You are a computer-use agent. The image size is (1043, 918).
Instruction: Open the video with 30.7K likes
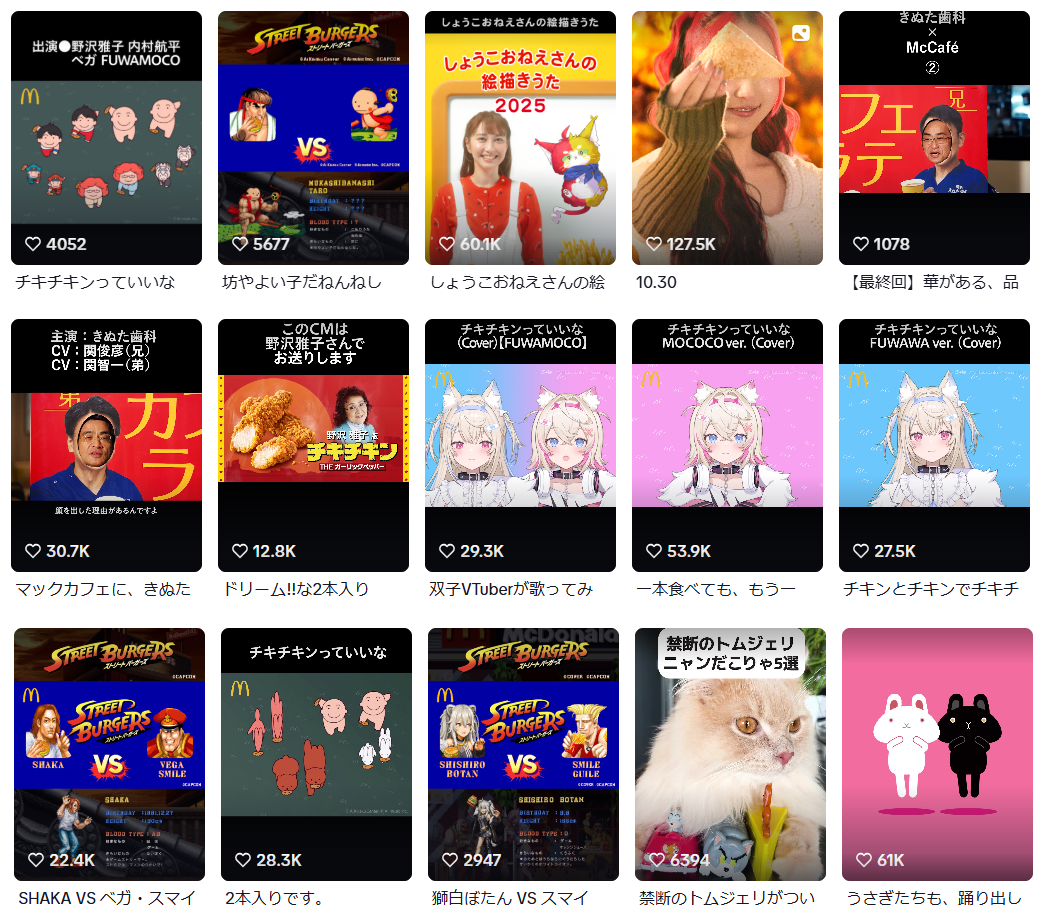coord(106,445)
